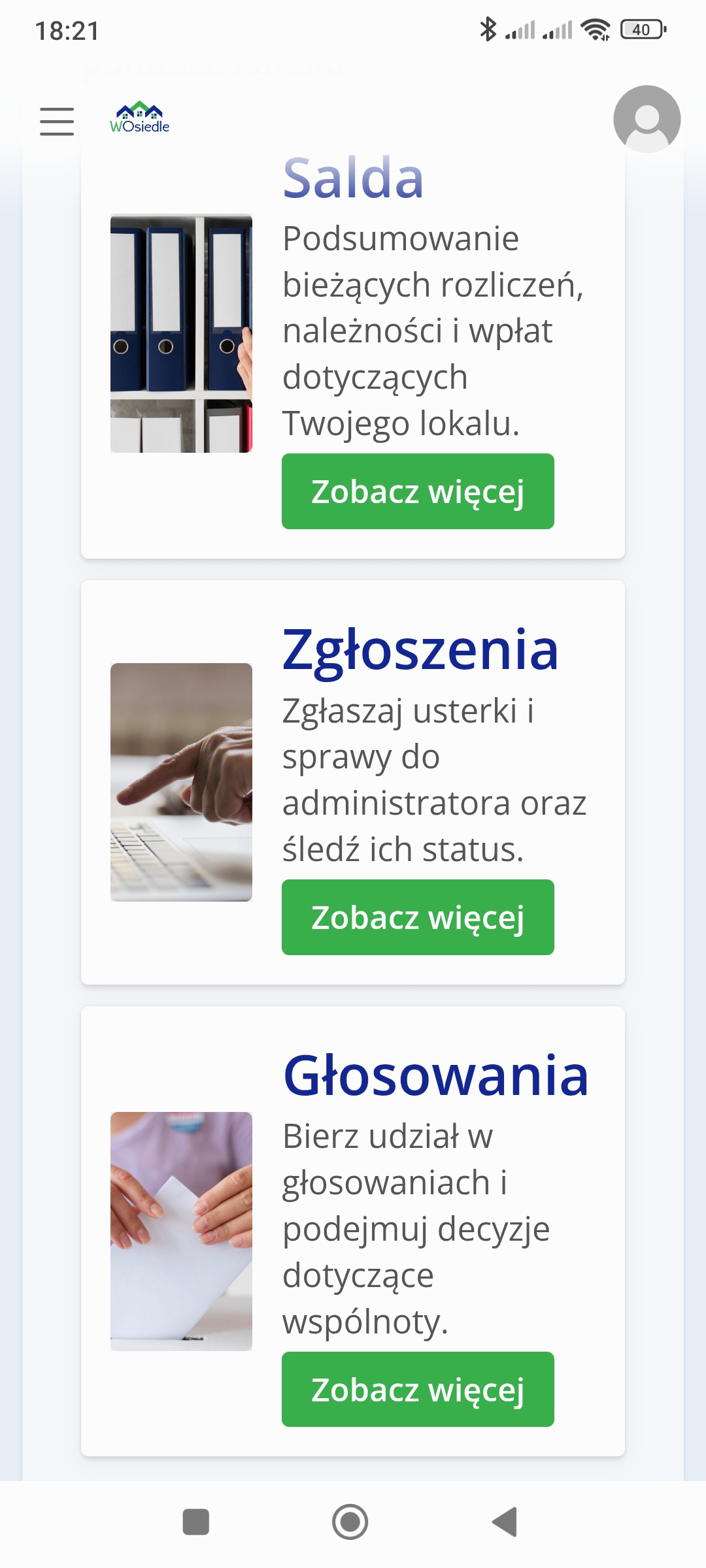Image resolution: width=706 pixels, height=1568 pixels.
Task: Tap Zobacz więcej under Zgłoszenia
Action: [x=418, y=917]
